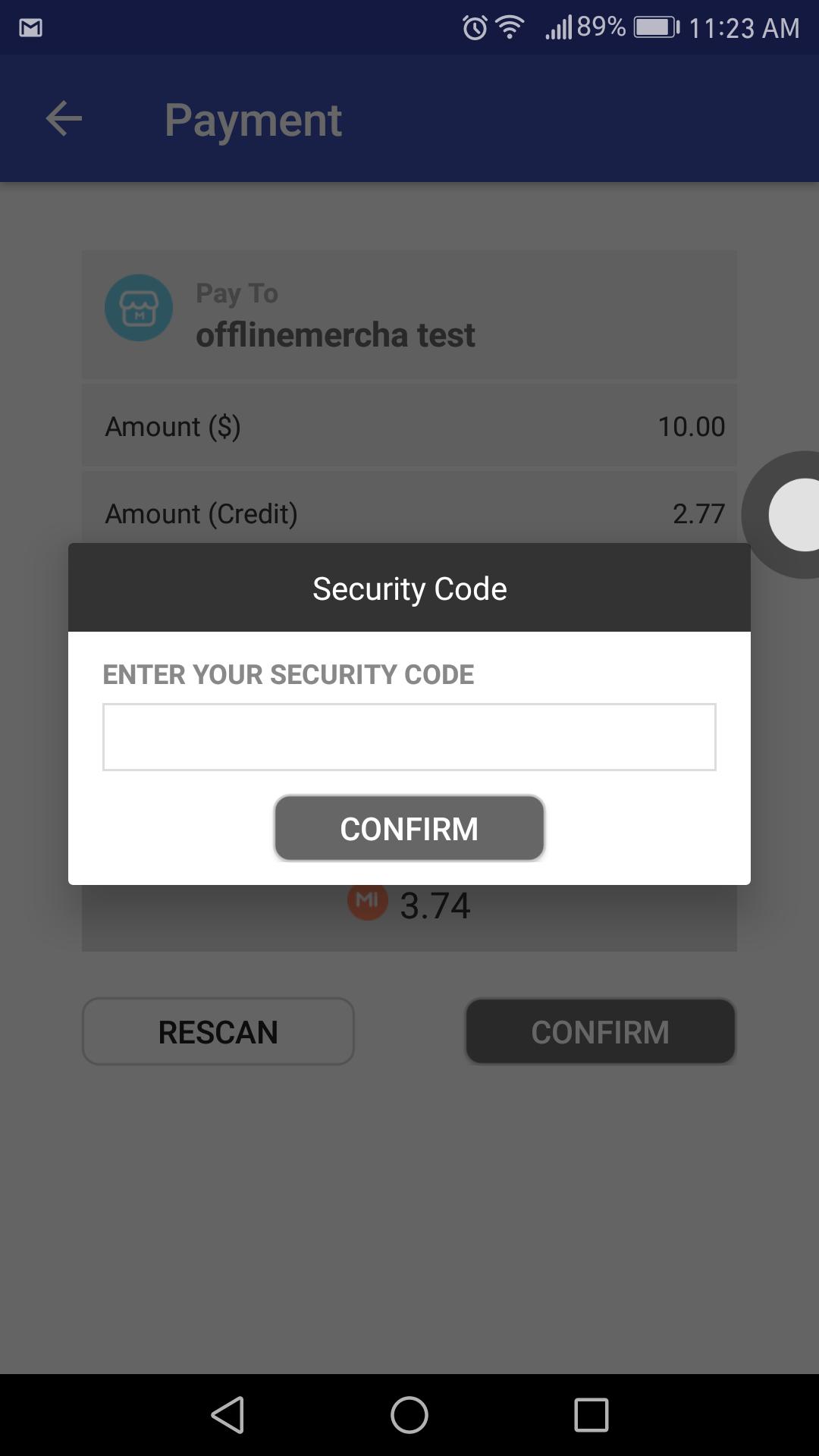819x1456 pixels.
Task: Go to the system home screen
Action: click(x=409, y=1415)
